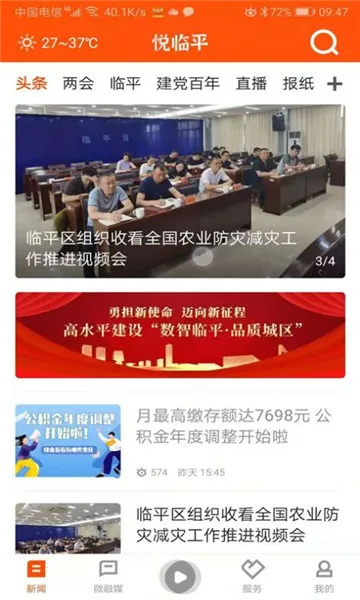Switch to the 两会 tab
This screenshot has width=360, height=600.
78,83
